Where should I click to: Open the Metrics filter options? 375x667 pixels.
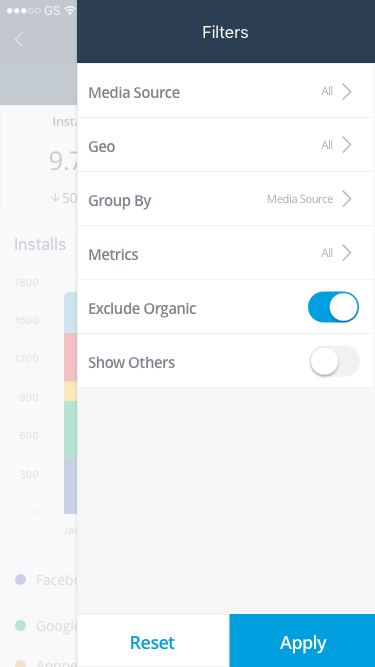(226, 253)
